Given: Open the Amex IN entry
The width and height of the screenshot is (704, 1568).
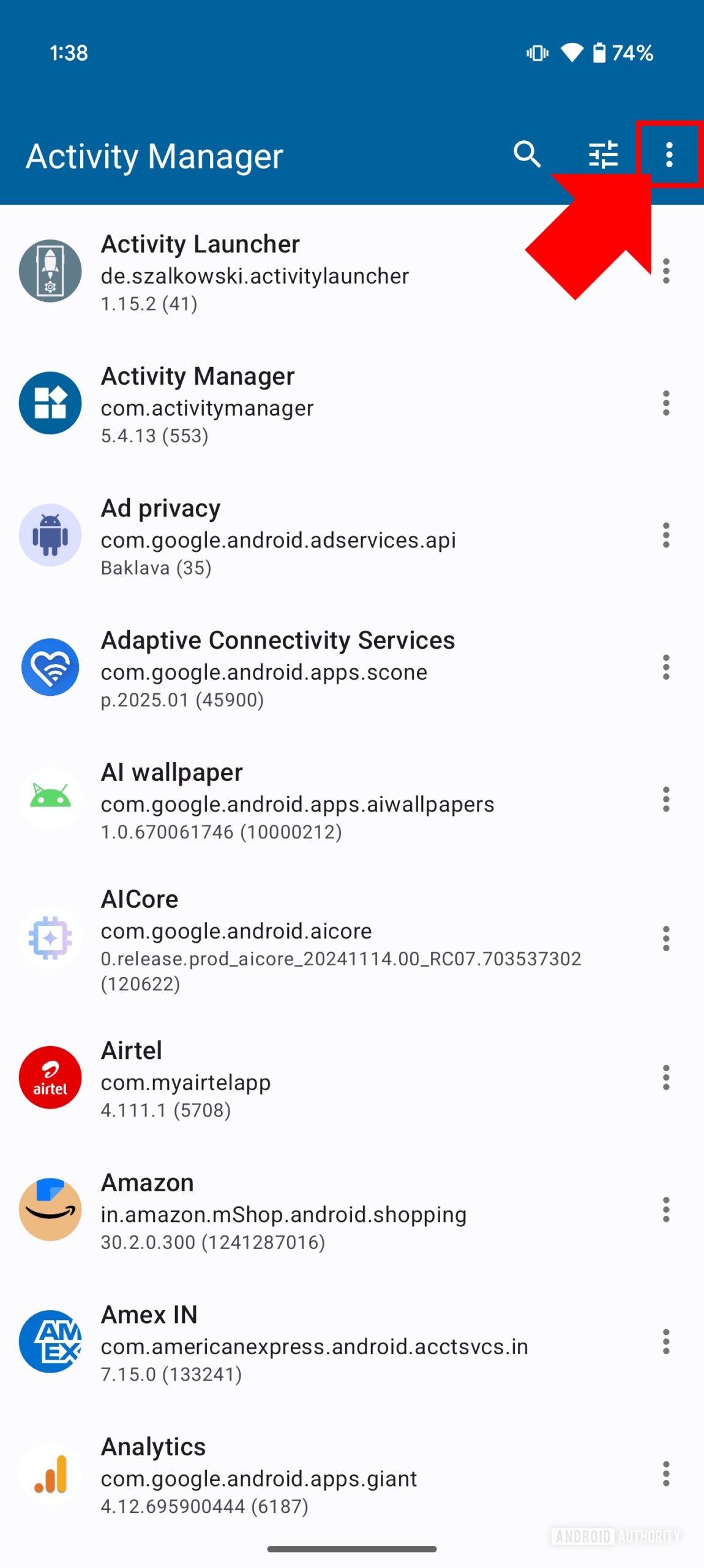Looking at the screenshot, I should [x=306, y=1343].
